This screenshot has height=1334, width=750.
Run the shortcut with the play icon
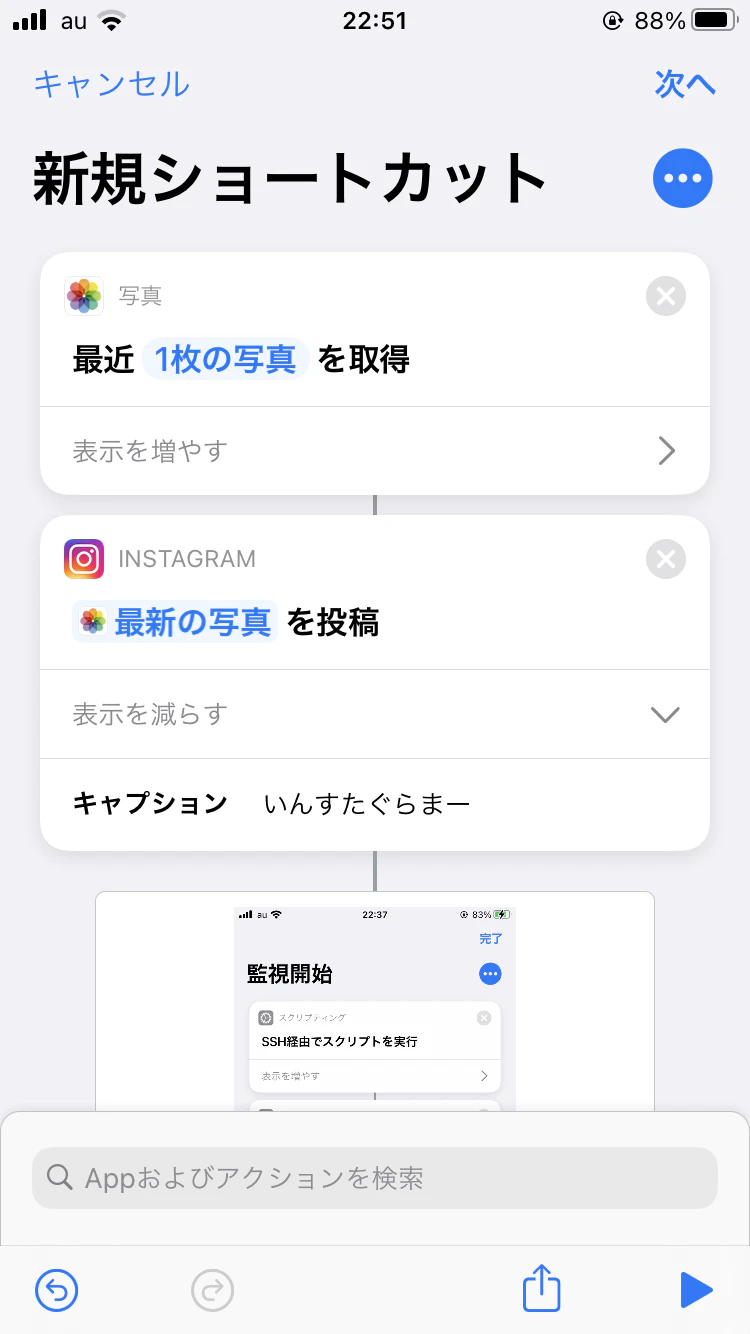click(x=695, y=1290)
